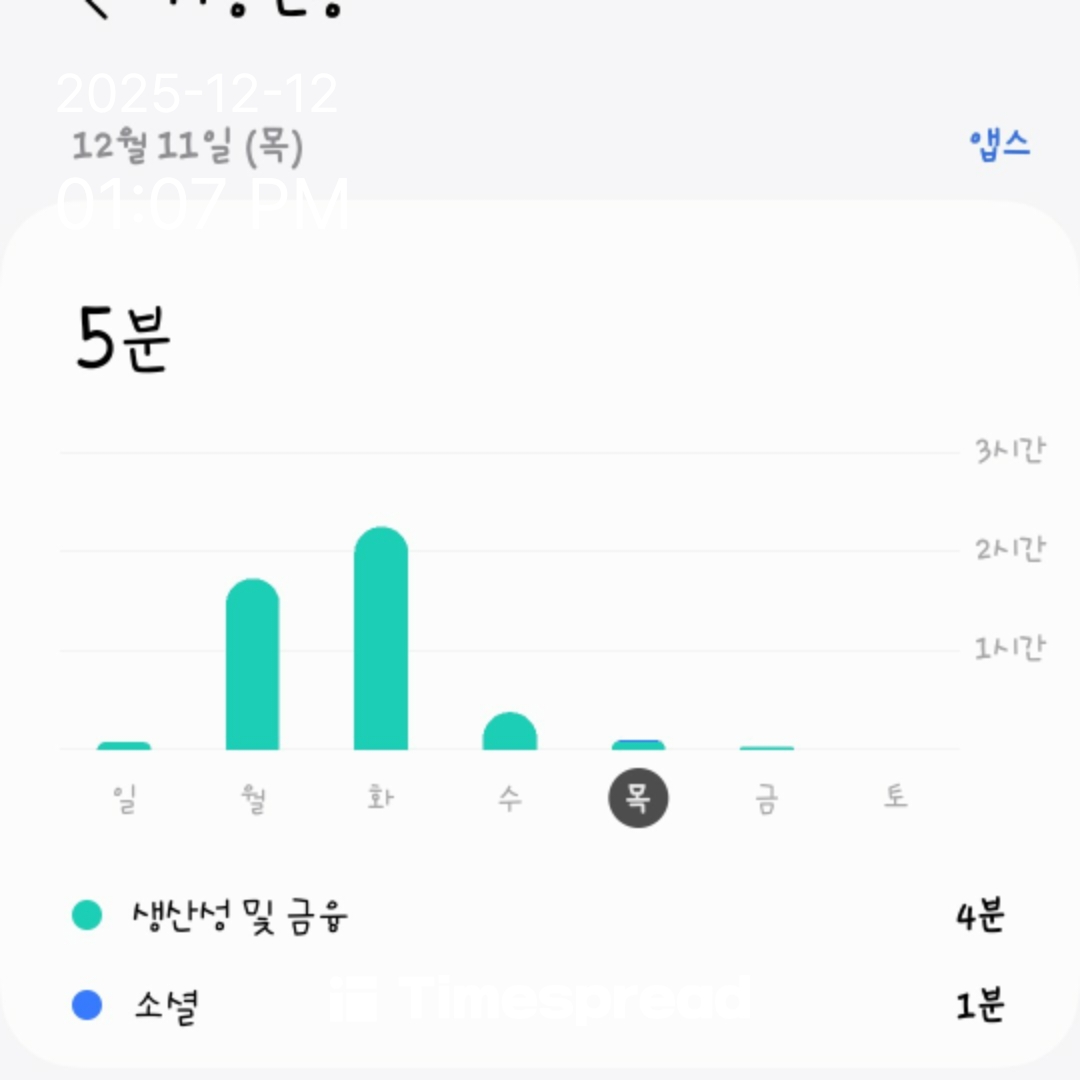This screenshot has width=1080, height=1080.
Task: Show usage for 수
Action: pyautogui.click(x=510, y=799)
